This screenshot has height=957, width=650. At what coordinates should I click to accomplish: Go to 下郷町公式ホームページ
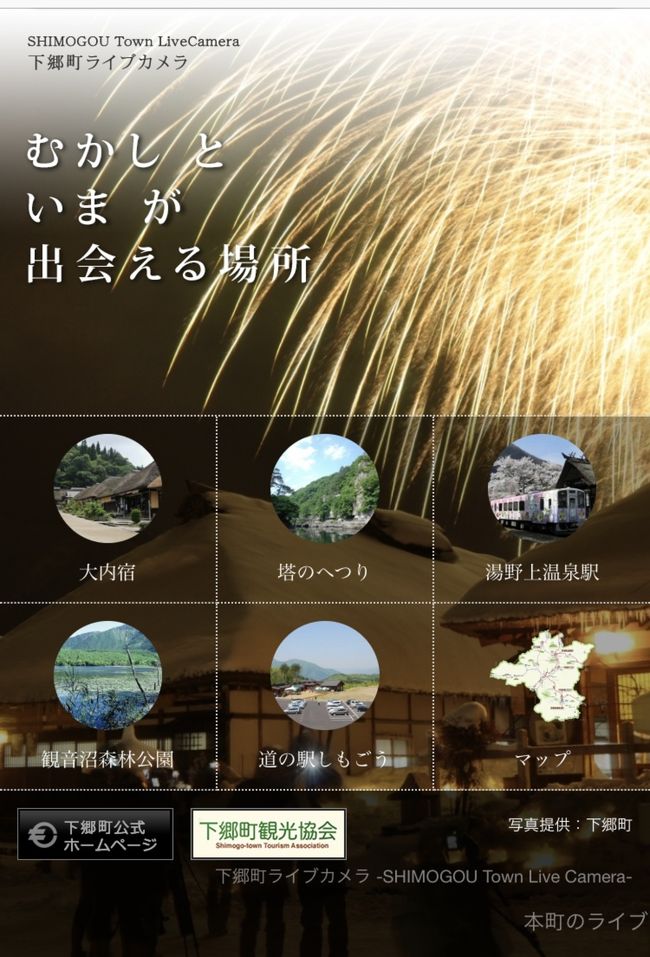[x=95, y=834]
